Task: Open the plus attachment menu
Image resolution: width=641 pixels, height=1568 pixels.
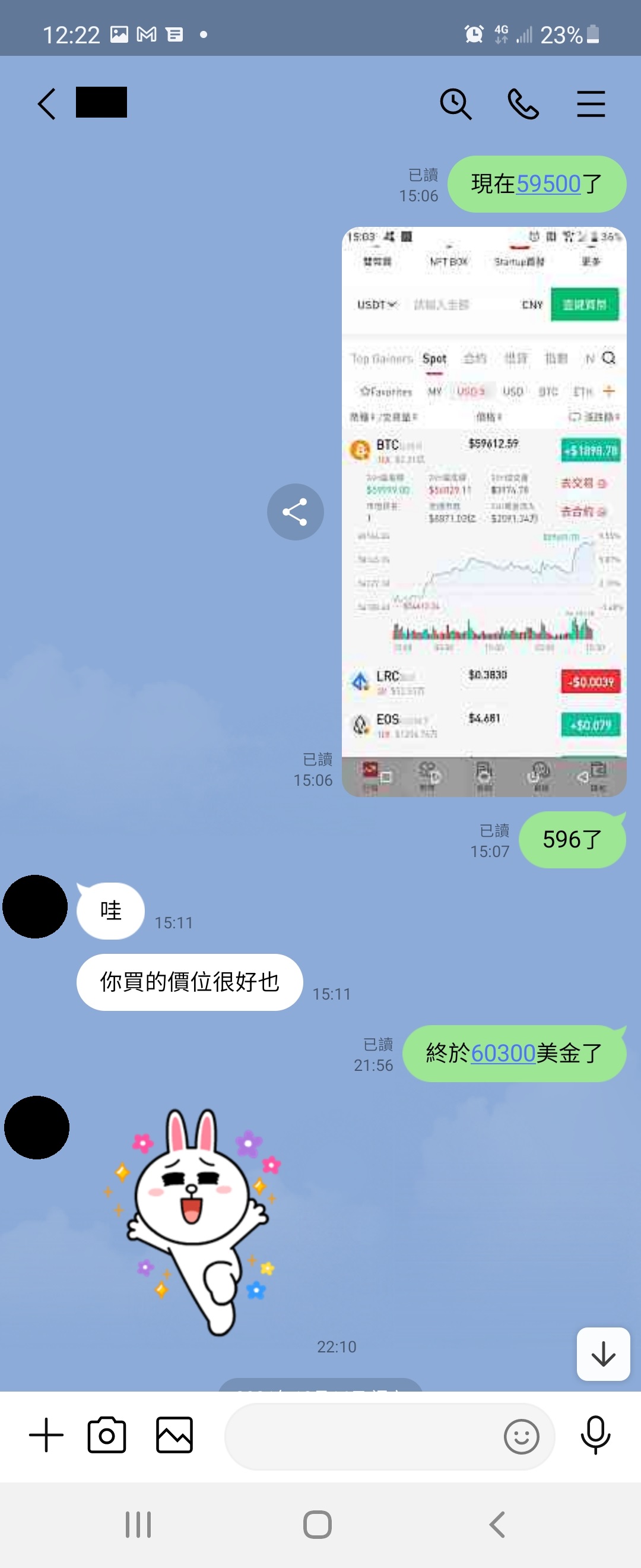Action: click(x=46, y=1436)
